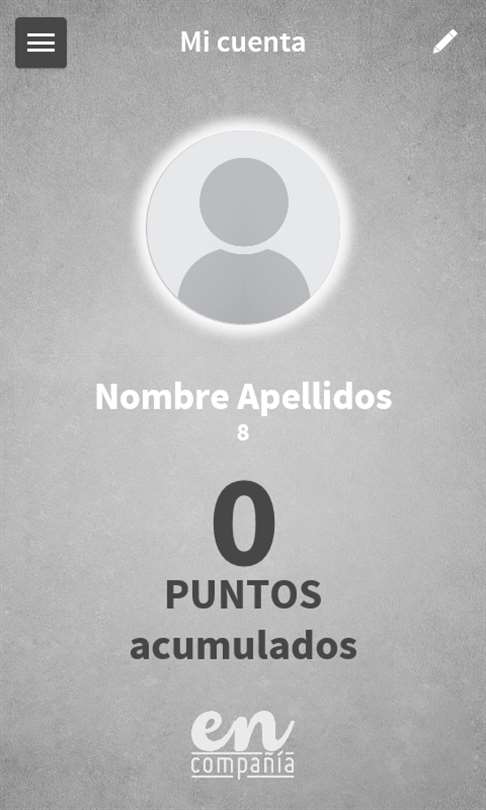The image size is (486, 810).
Task: Tap the profile avatar picture
Action: pyautogui.click(x=243, y=228)
